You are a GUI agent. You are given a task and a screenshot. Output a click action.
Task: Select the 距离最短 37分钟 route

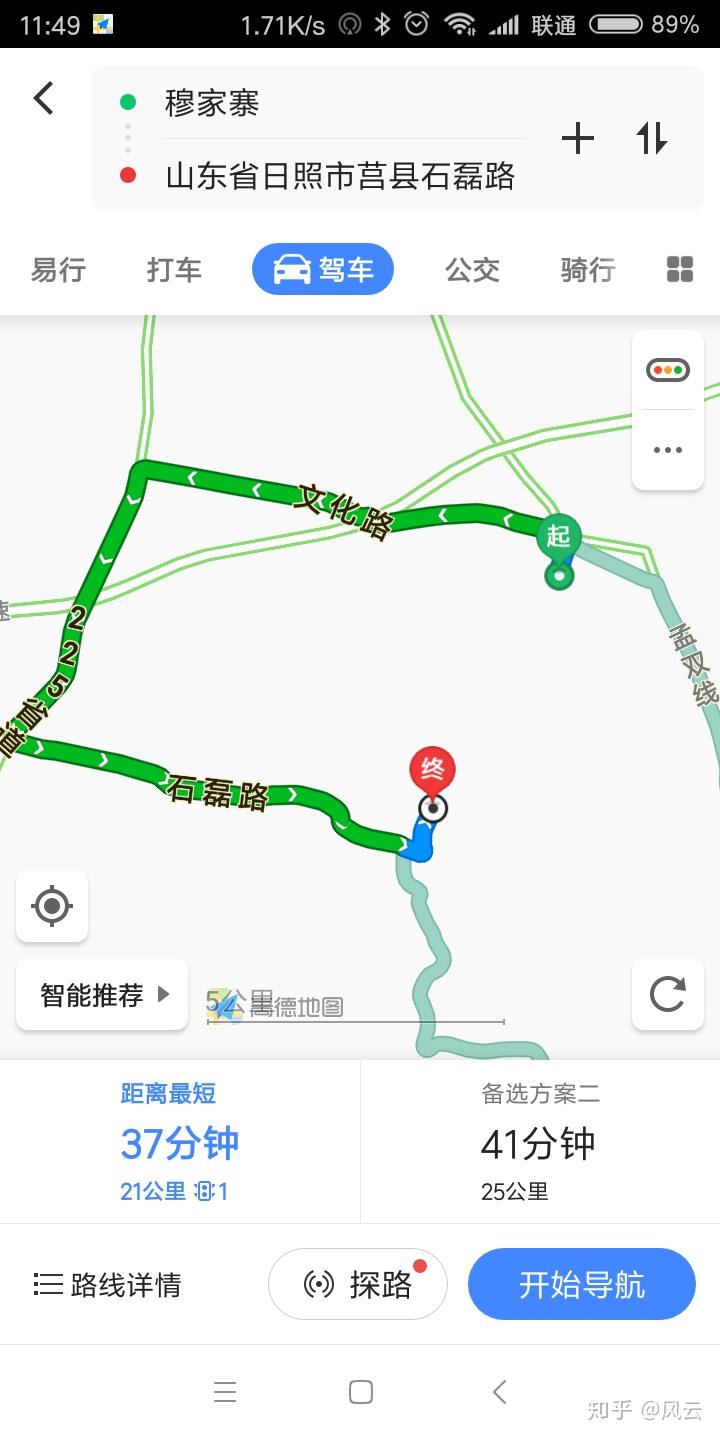(180, 1142)
